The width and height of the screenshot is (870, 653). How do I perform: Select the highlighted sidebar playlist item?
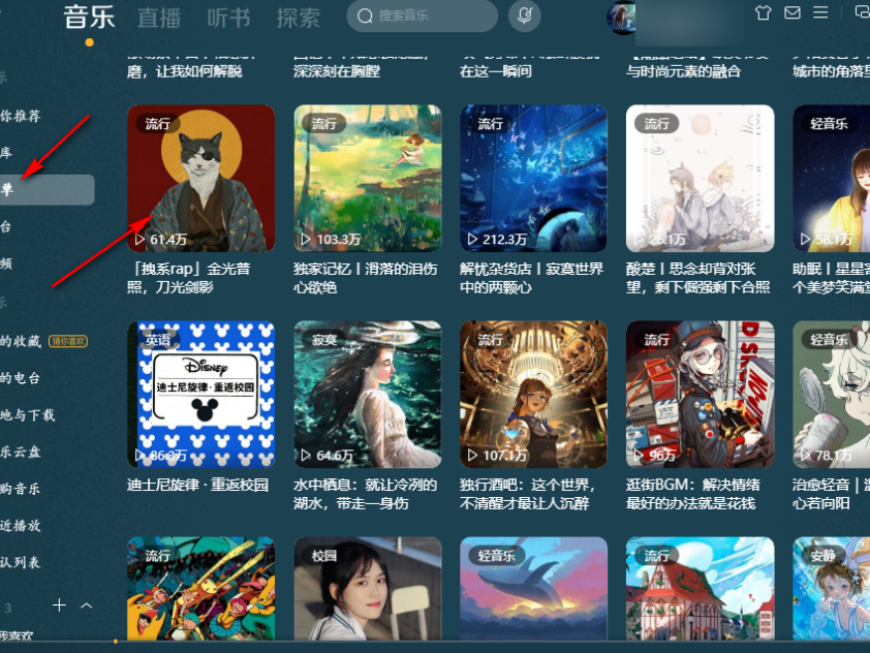46,190
